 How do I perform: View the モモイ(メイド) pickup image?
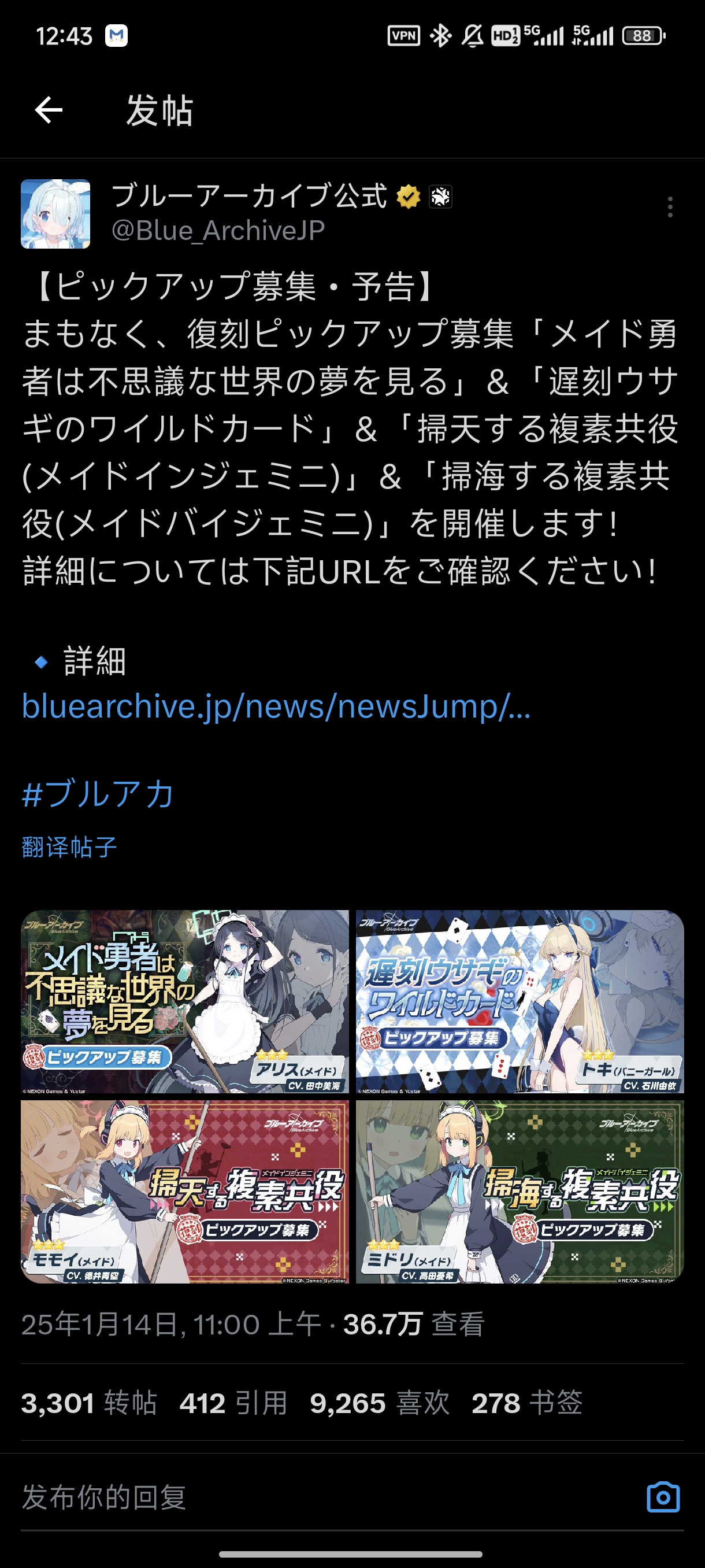pyautogui.click(x=185, y=1191)
